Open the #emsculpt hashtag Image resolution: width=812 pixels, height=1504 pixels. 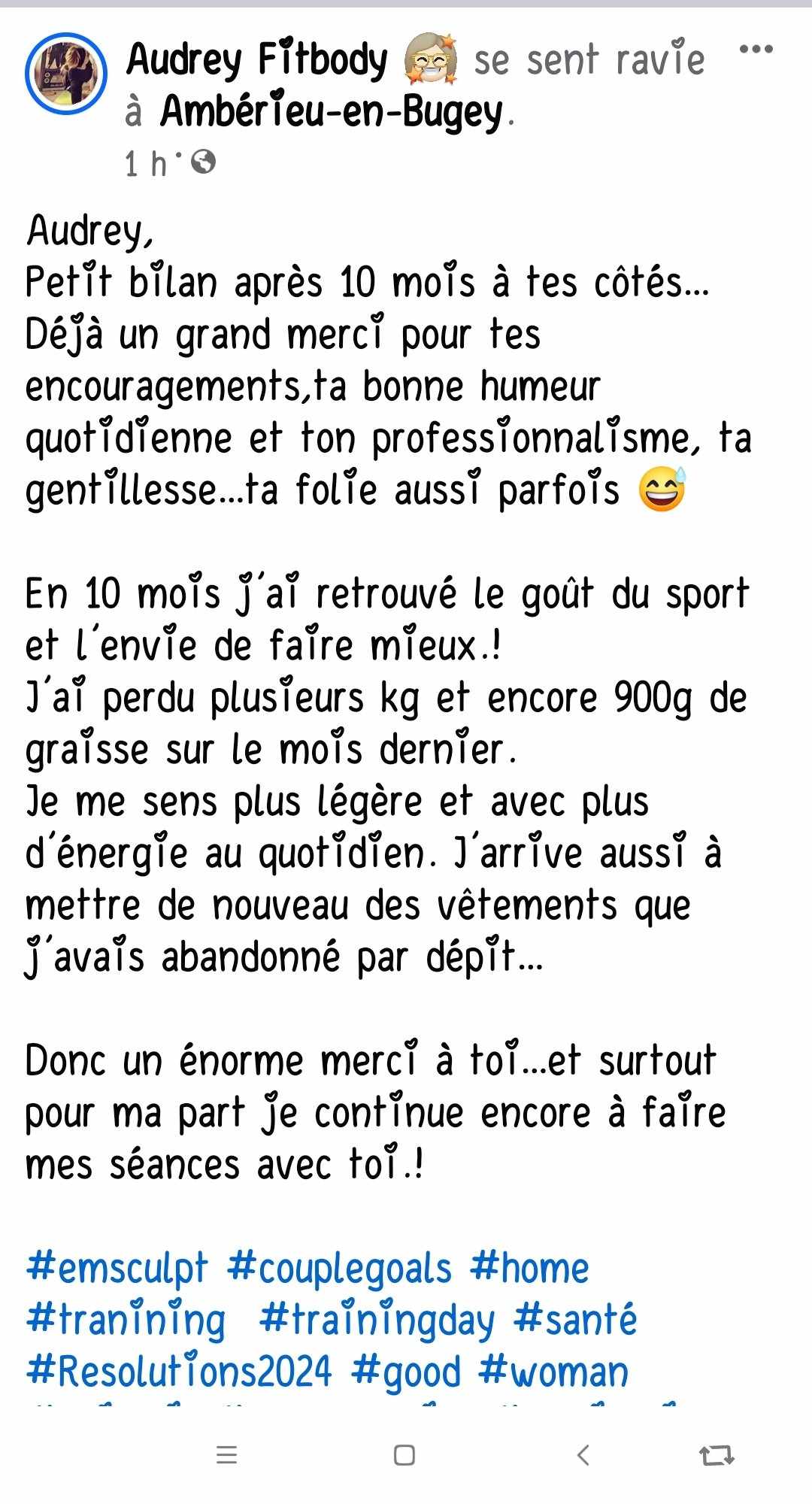click(117, 1268)
